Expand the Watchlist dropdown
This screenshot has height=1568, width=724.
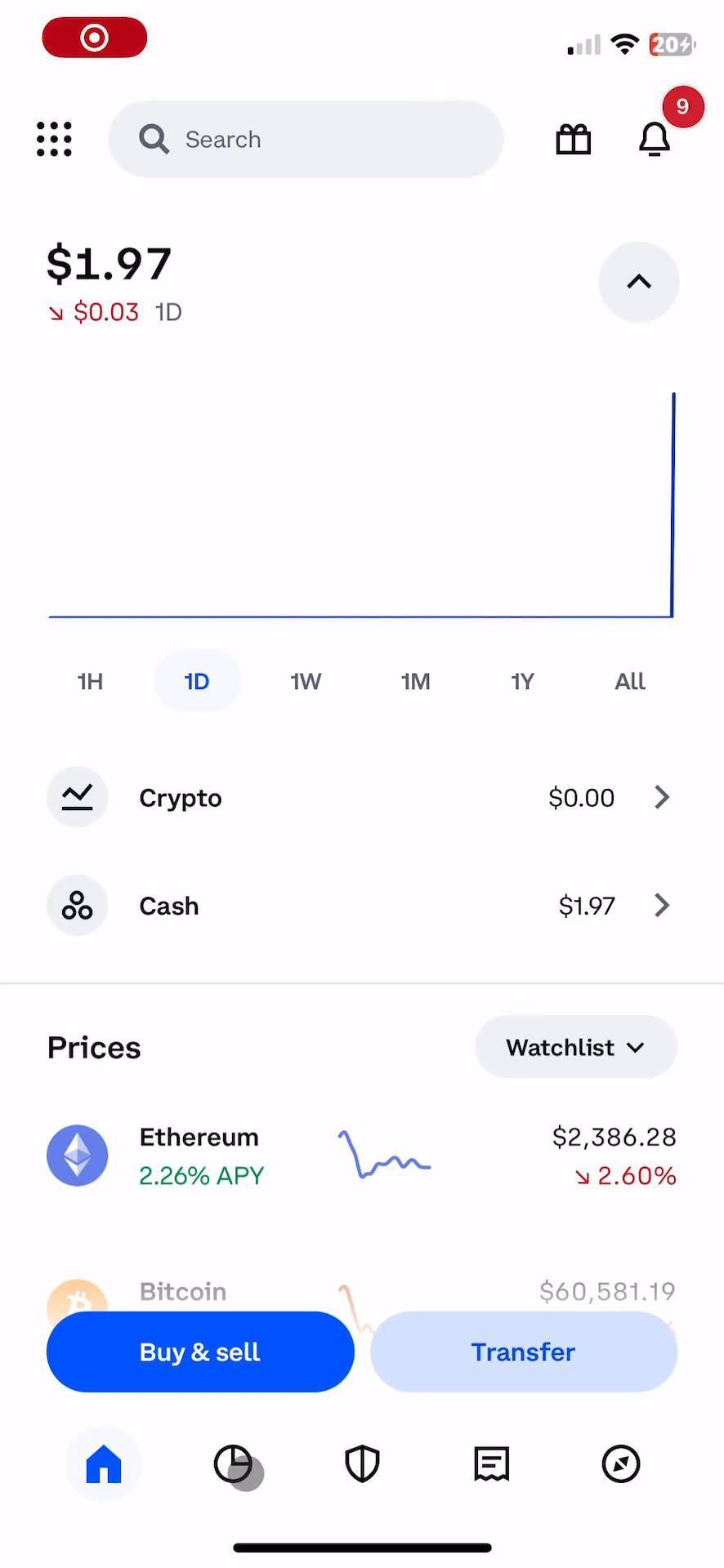tap(575, 1047)
